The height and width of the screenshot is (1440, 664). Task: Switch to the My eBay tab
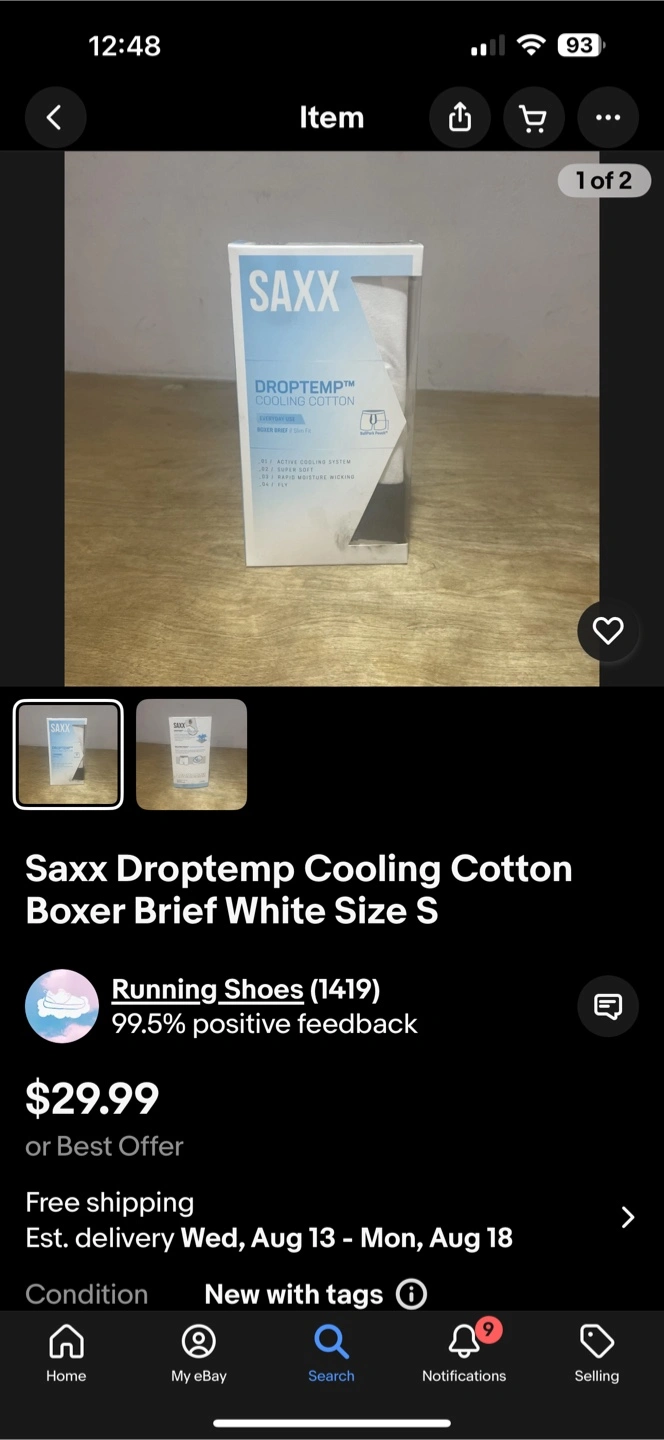click(199, 1354)
